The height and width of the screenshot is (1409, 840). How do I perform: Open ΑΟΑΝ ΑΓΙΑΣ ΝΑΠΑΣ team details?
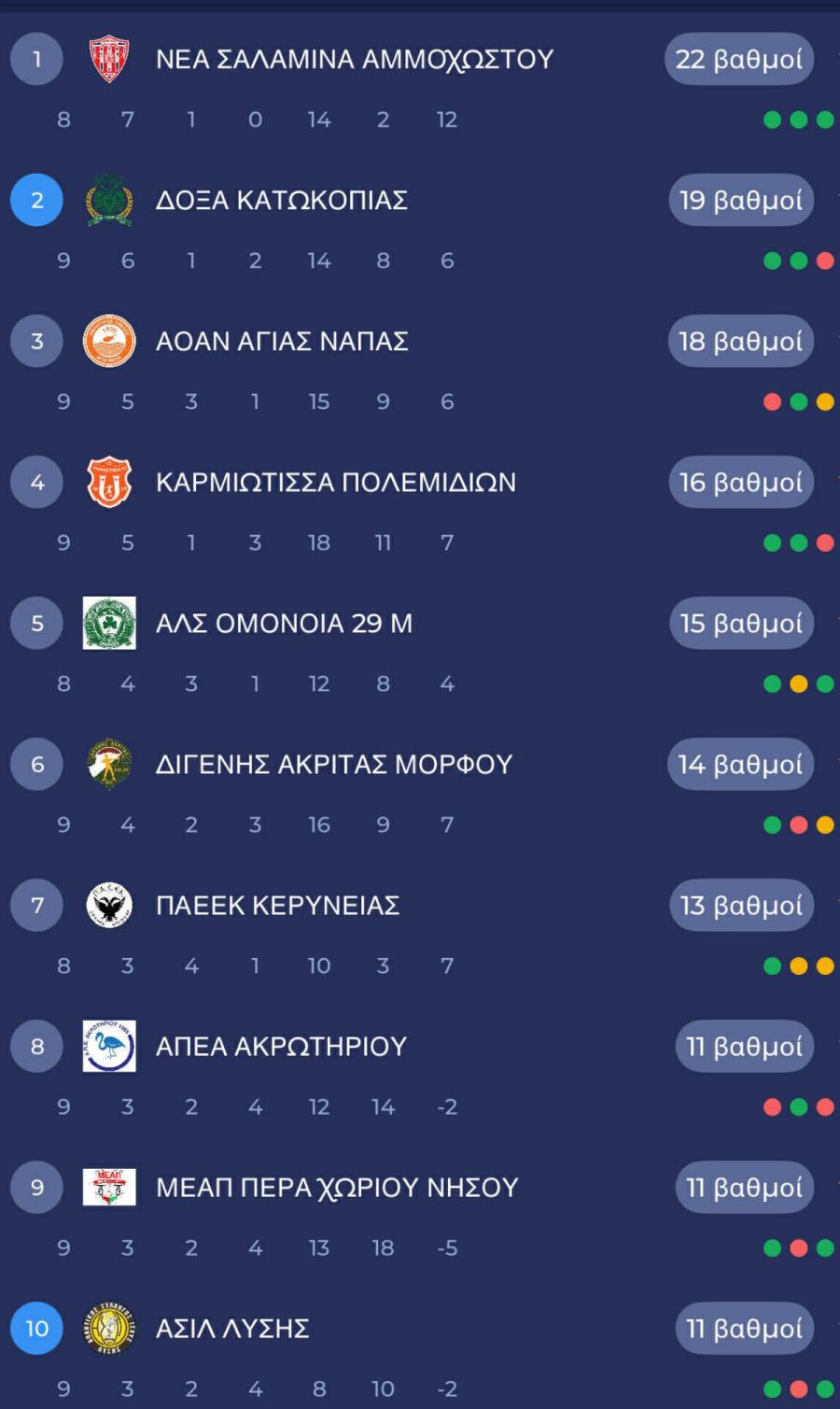[282, 342]
